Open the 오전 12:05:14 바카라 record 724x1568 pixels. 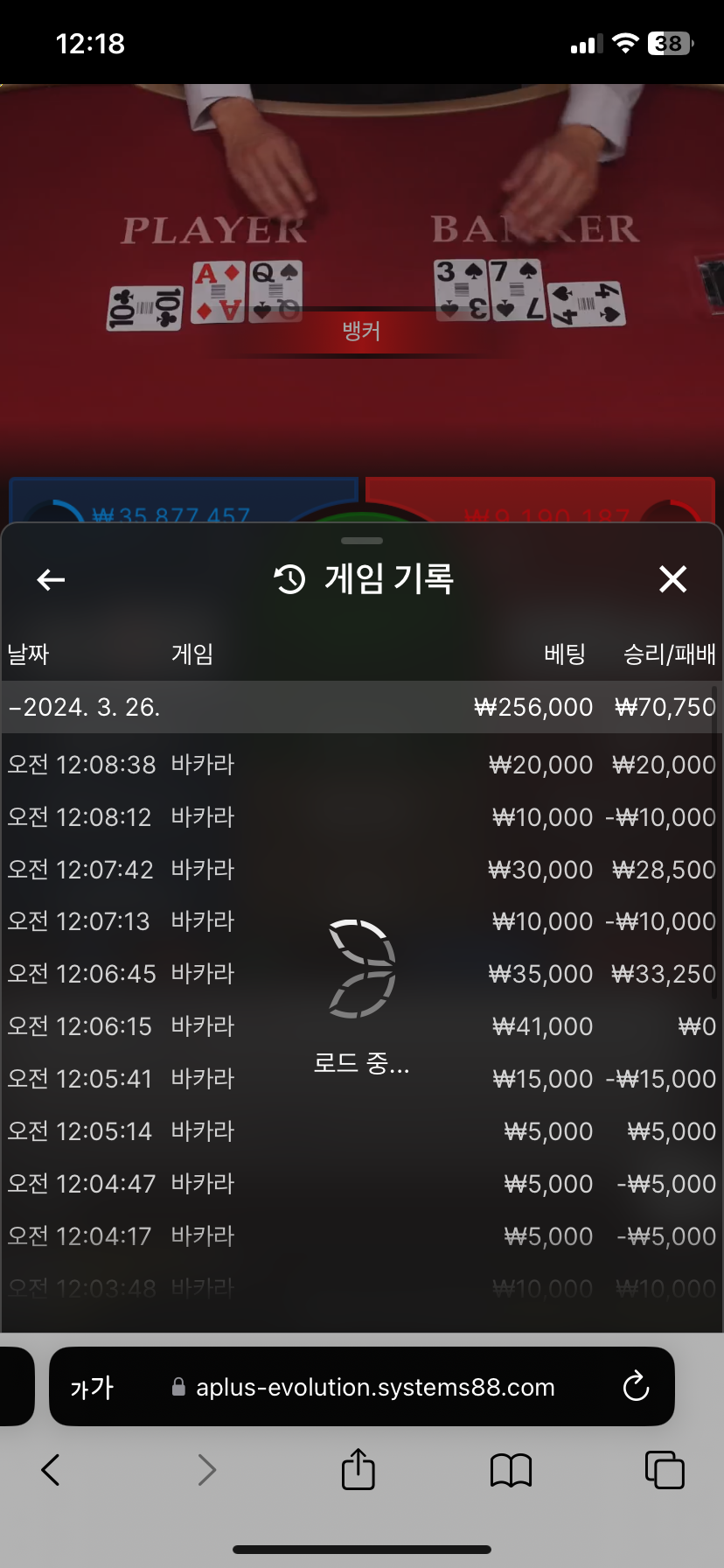tap(361, 1131)
